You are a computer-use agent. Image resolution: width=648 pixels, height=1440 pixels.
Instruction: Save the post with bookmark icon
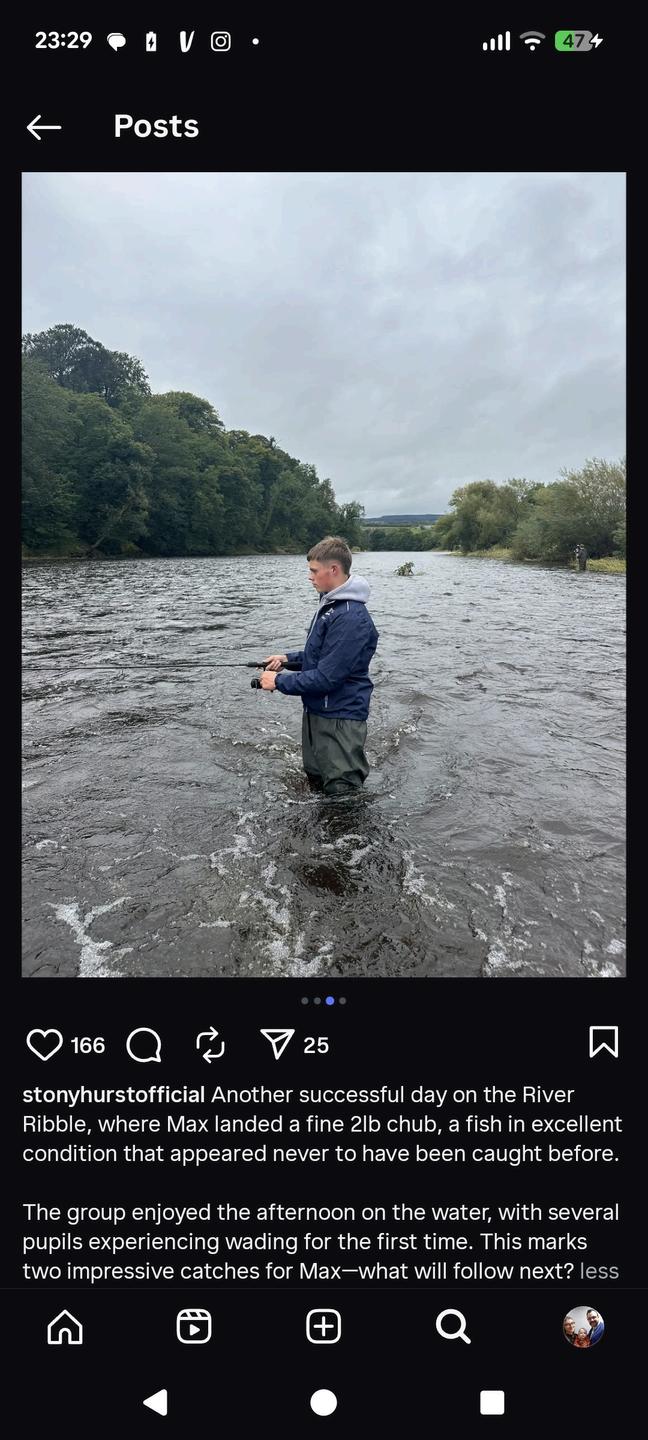(x=603, y=1042)
